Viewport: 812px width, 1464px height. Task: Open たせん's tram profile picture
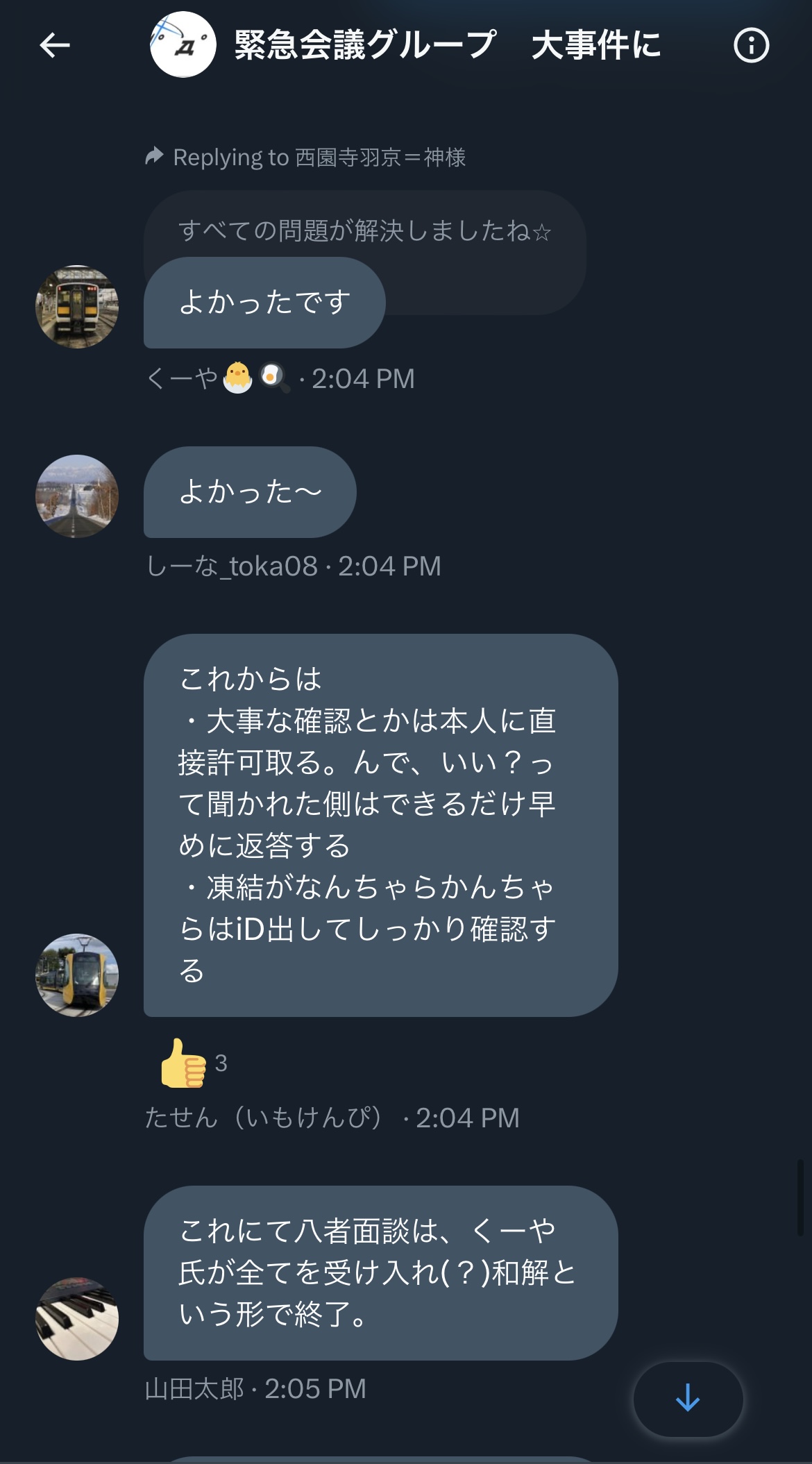click(x=77, y=975)
